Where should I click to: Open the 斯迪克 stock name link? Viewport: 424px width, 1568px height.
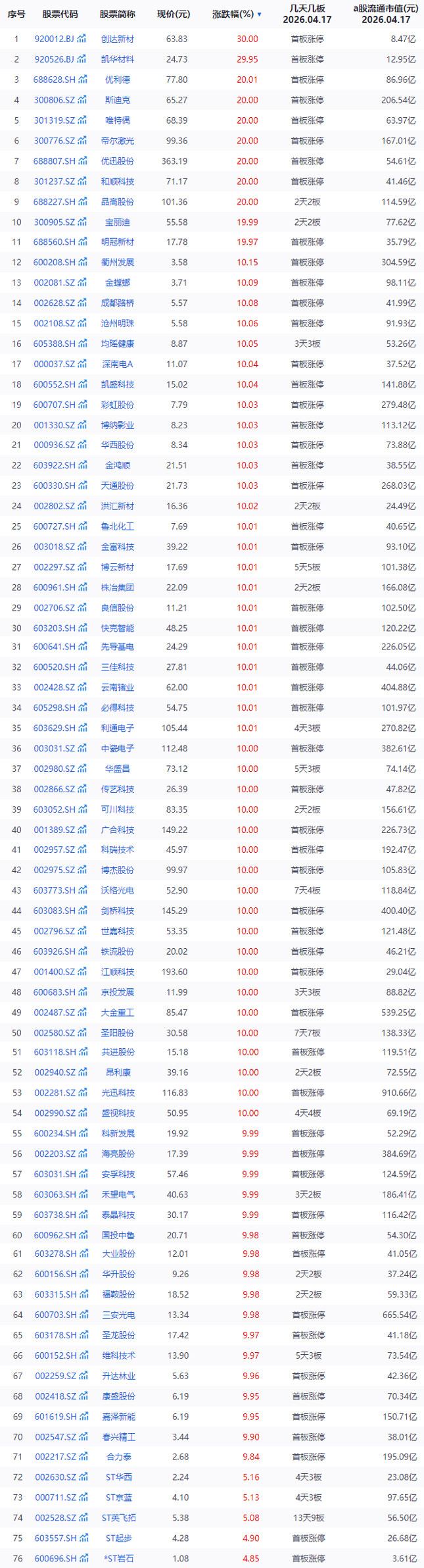pos(118,100)
